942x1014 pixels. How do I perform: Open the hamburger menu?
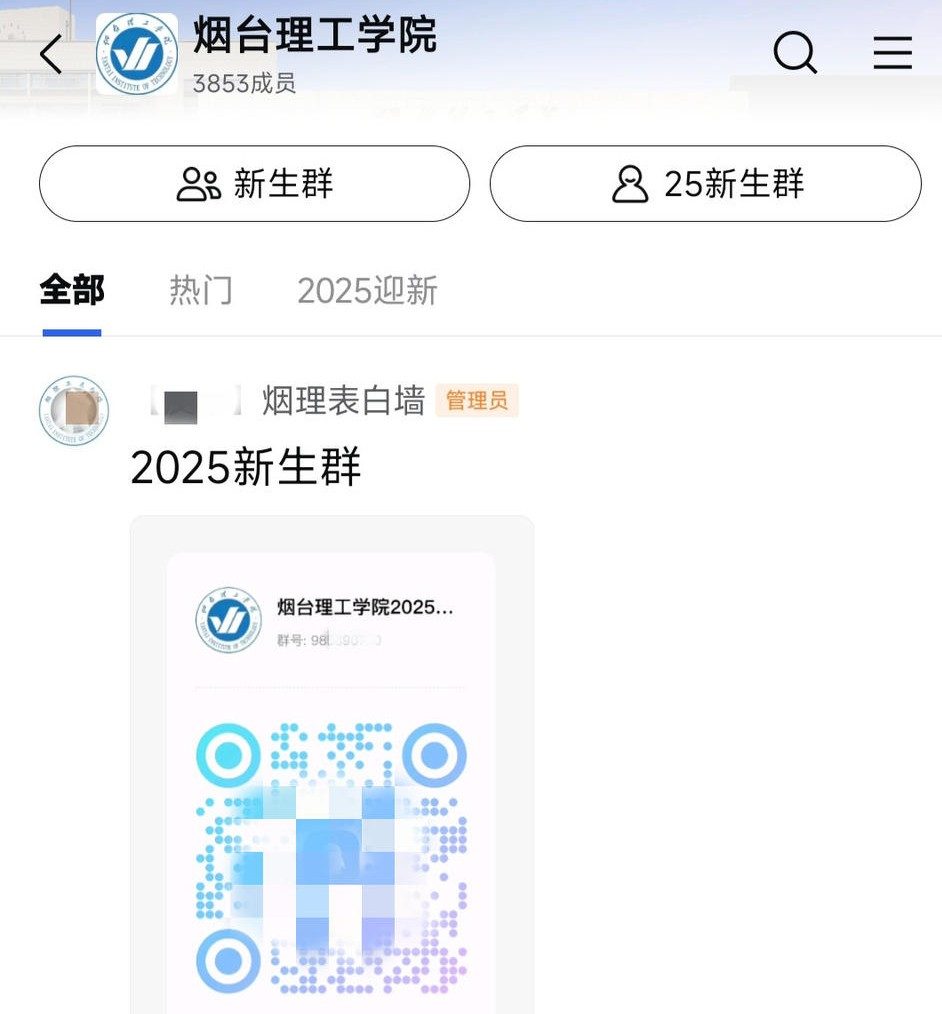pyautogui.click(x=892, y=53)
